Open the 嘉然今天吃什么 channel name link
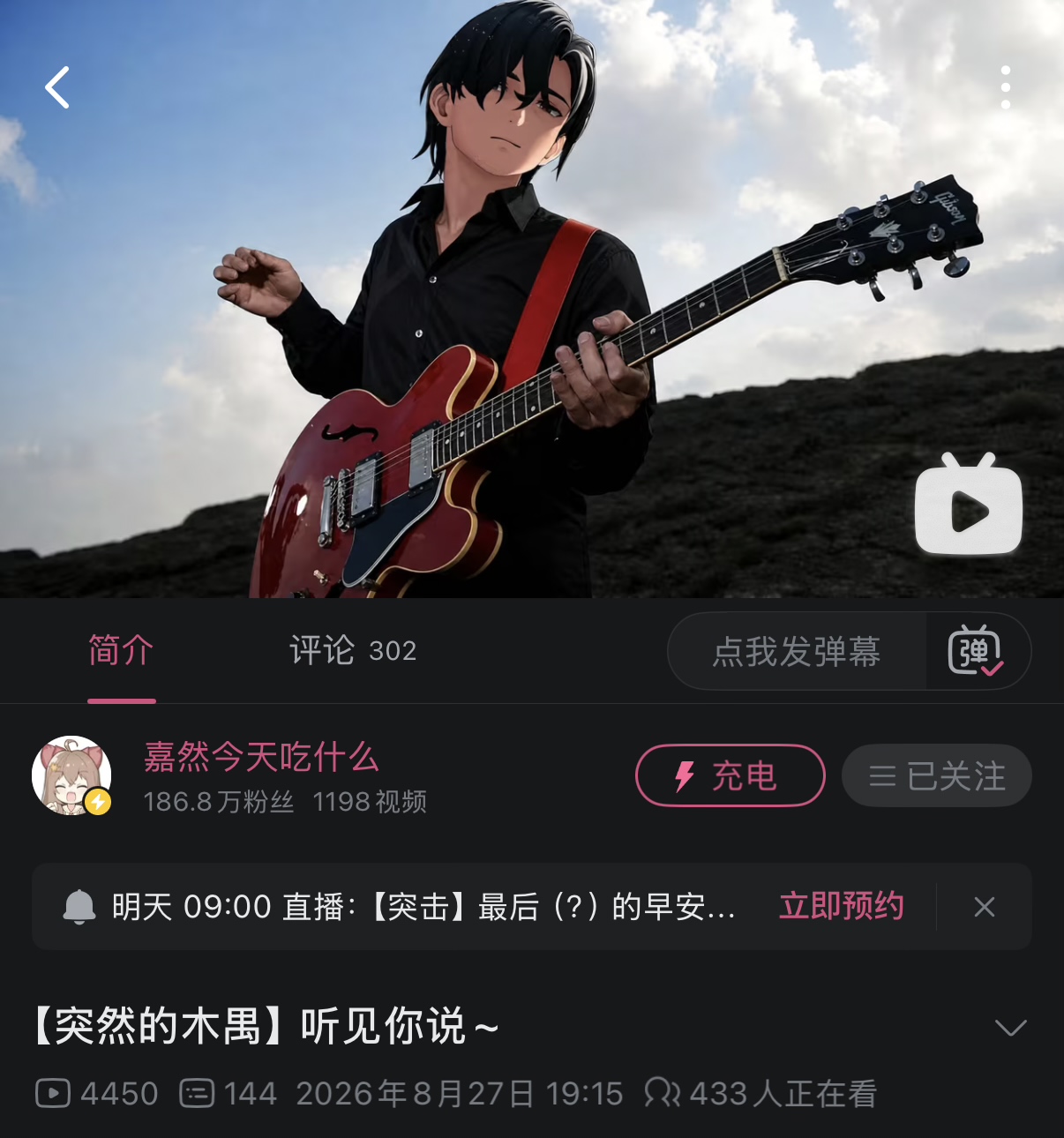This screenshot has height=1138, width=1064. pos(261,757)
